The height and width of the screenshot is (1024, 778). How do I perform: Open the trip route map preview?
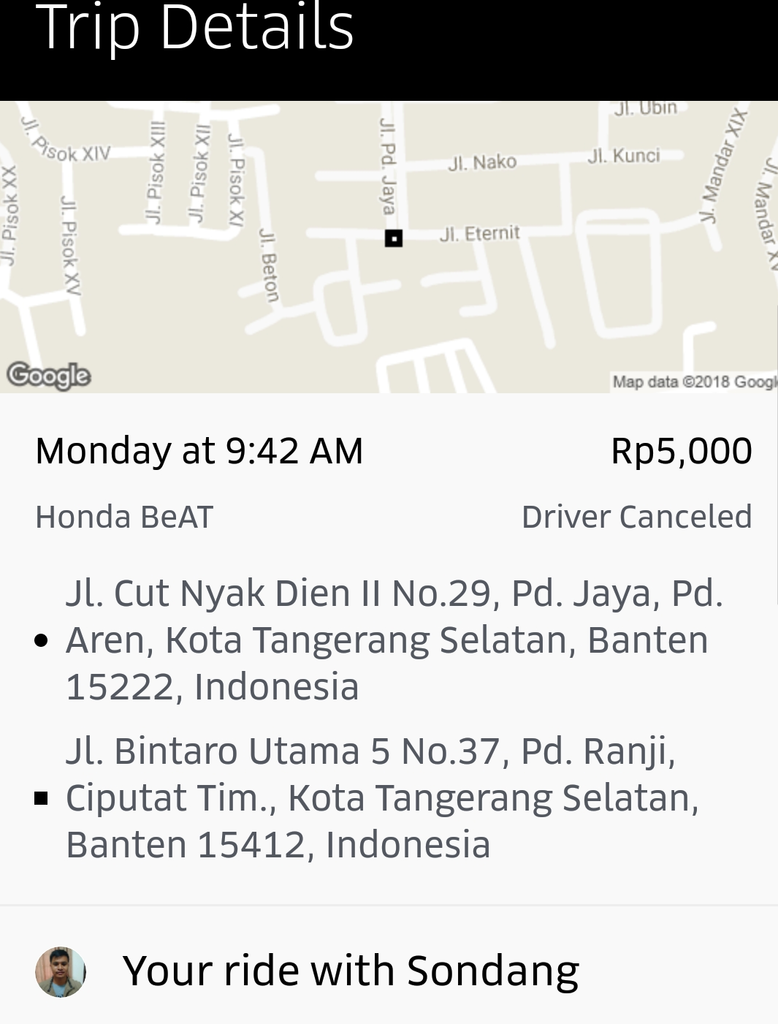pyautogui.click(x=389, y=246)
